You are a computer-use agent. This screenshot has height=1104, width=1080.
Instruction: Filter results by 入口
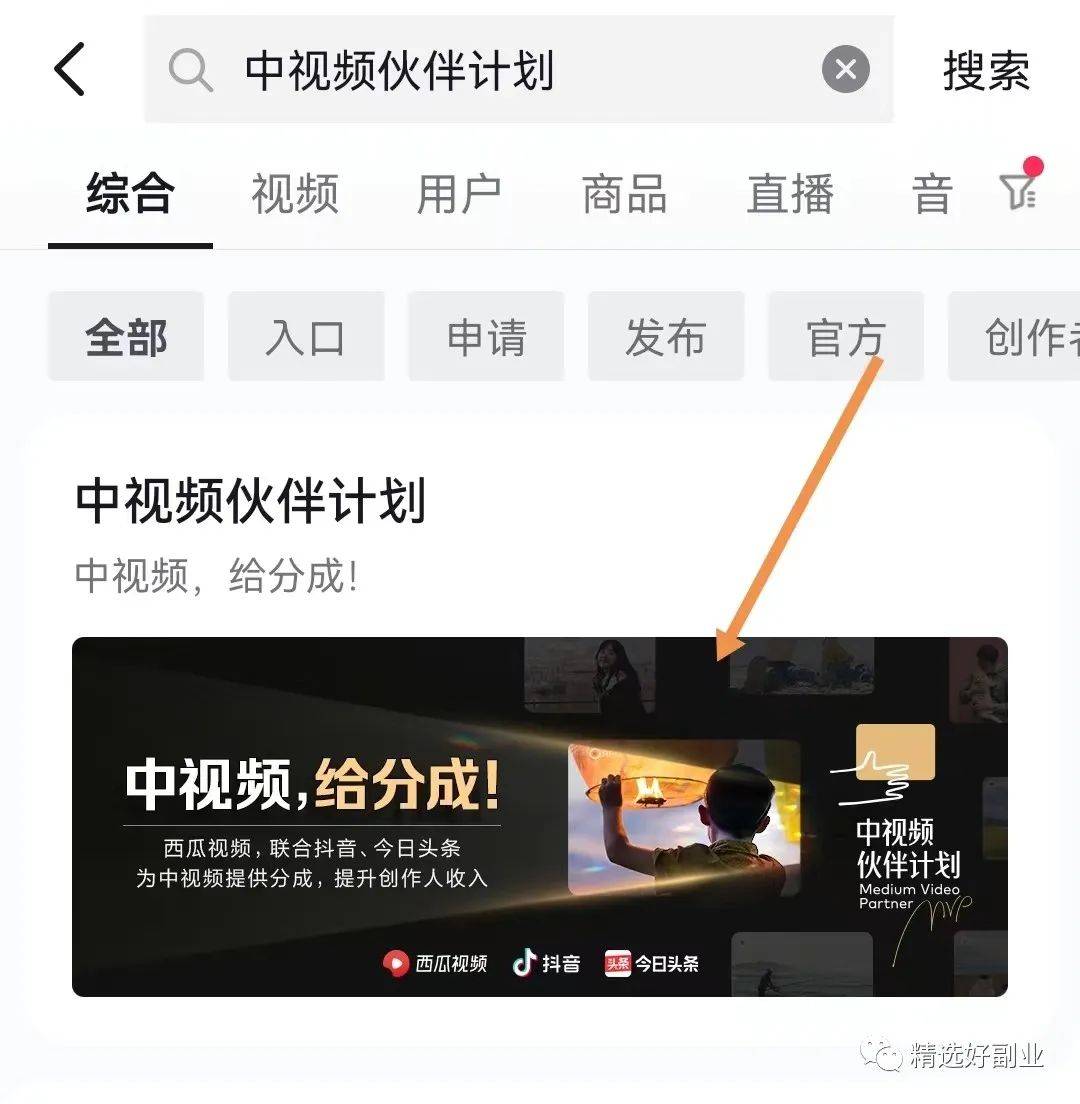pyautogui.click(x=306, y=337)
